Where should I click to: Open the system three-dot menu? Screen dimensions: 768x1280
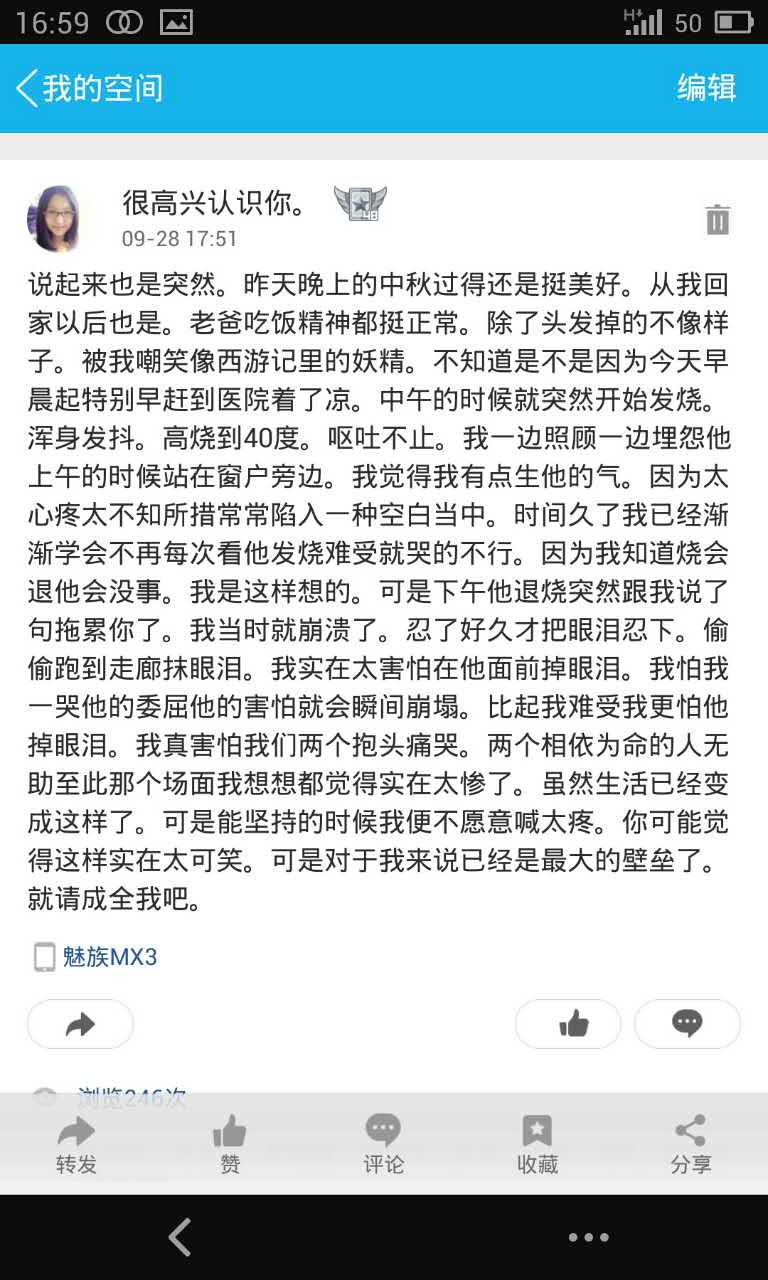tap(588, 1237)
